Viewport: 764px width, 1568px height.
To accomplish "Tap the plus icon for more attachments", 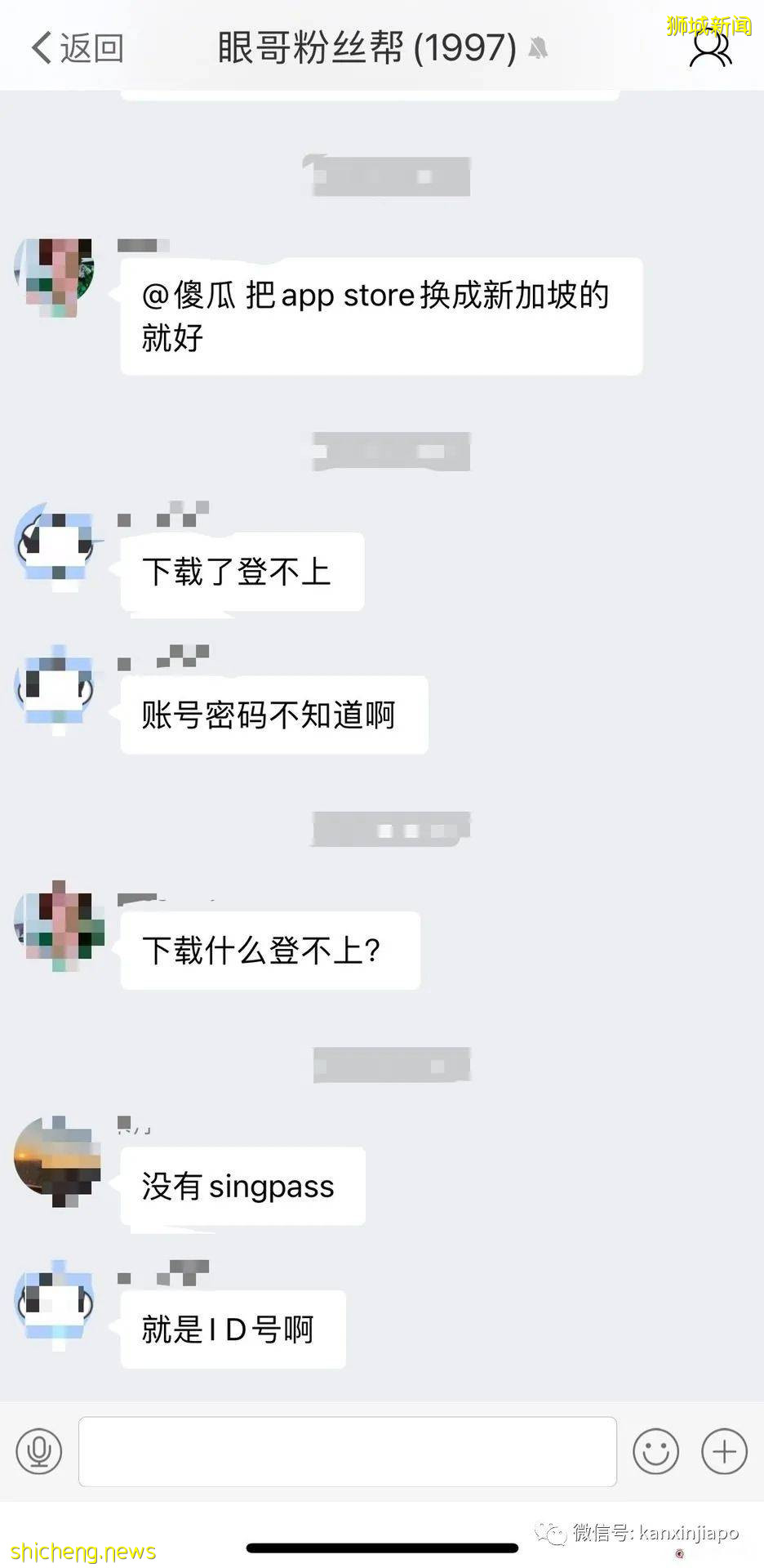I will click(723, 1452).
